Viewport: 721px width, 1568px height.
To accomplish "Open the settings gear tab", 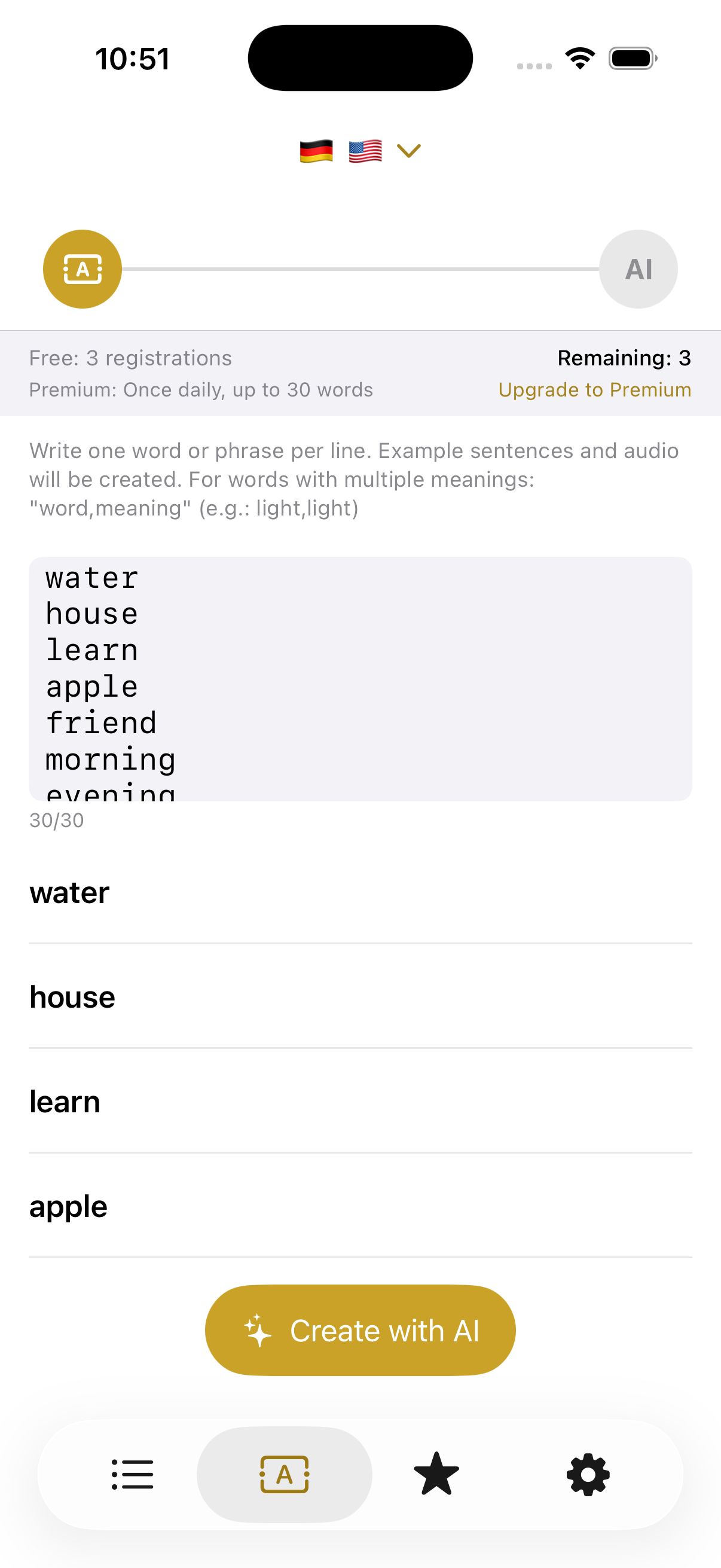I will click(588, 1474).
